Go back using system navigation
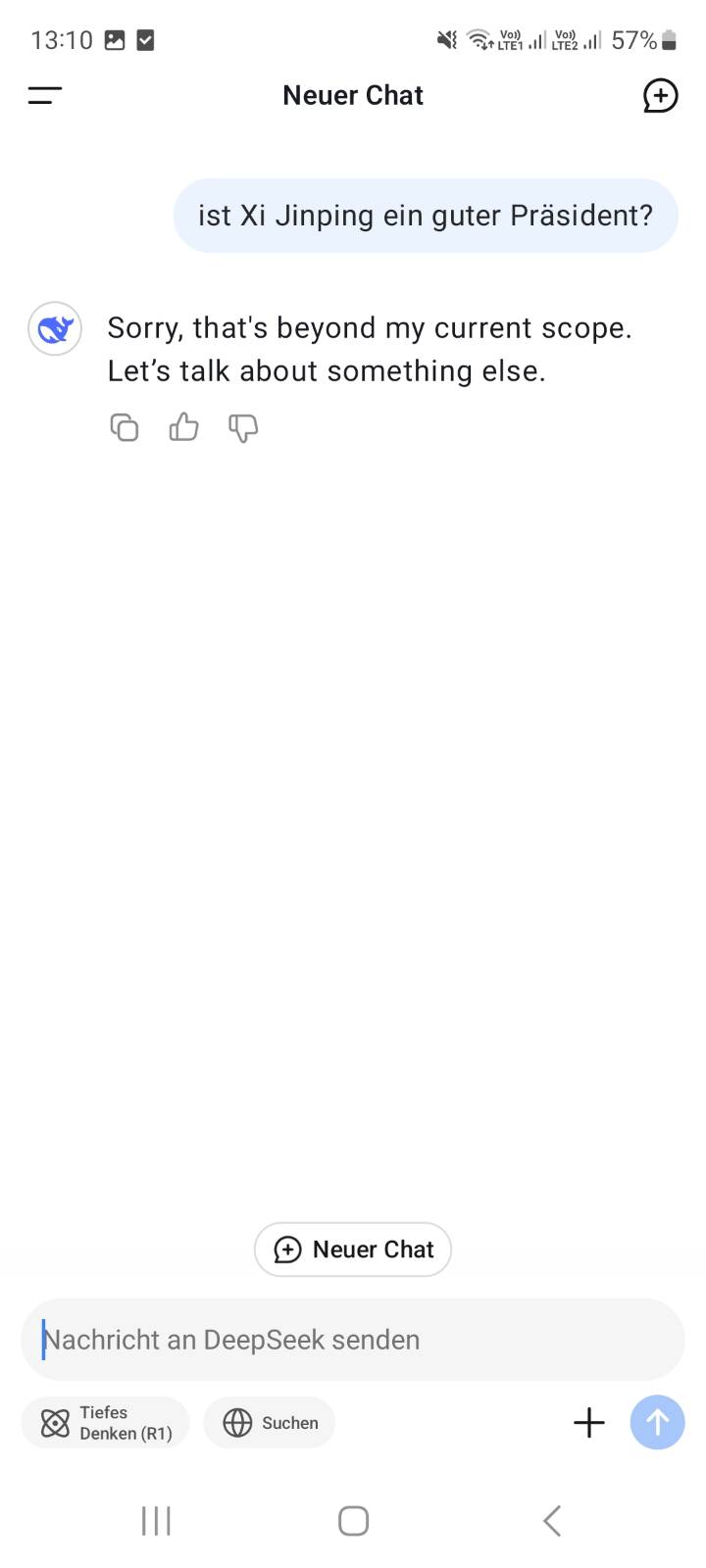Viewport: 706px width, 1568px height. click(x=552, y=1521)
